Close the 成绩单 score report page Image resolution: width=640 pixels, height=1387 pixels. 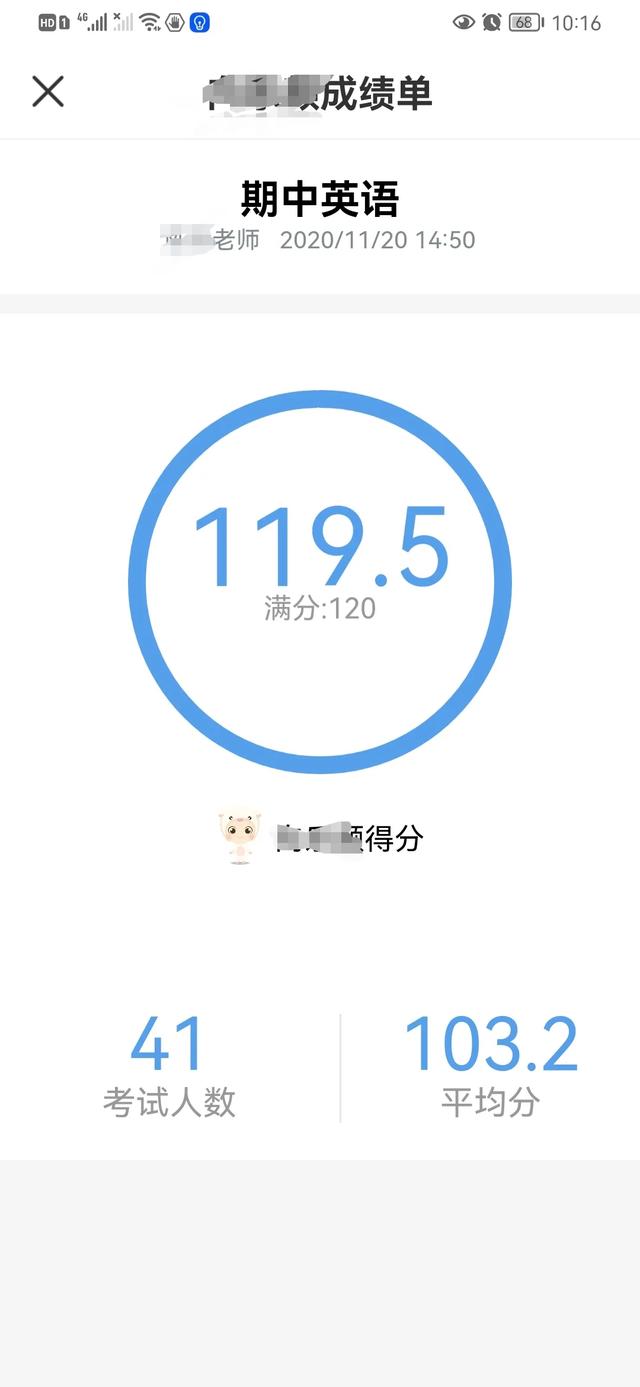(x=47, y=91)
